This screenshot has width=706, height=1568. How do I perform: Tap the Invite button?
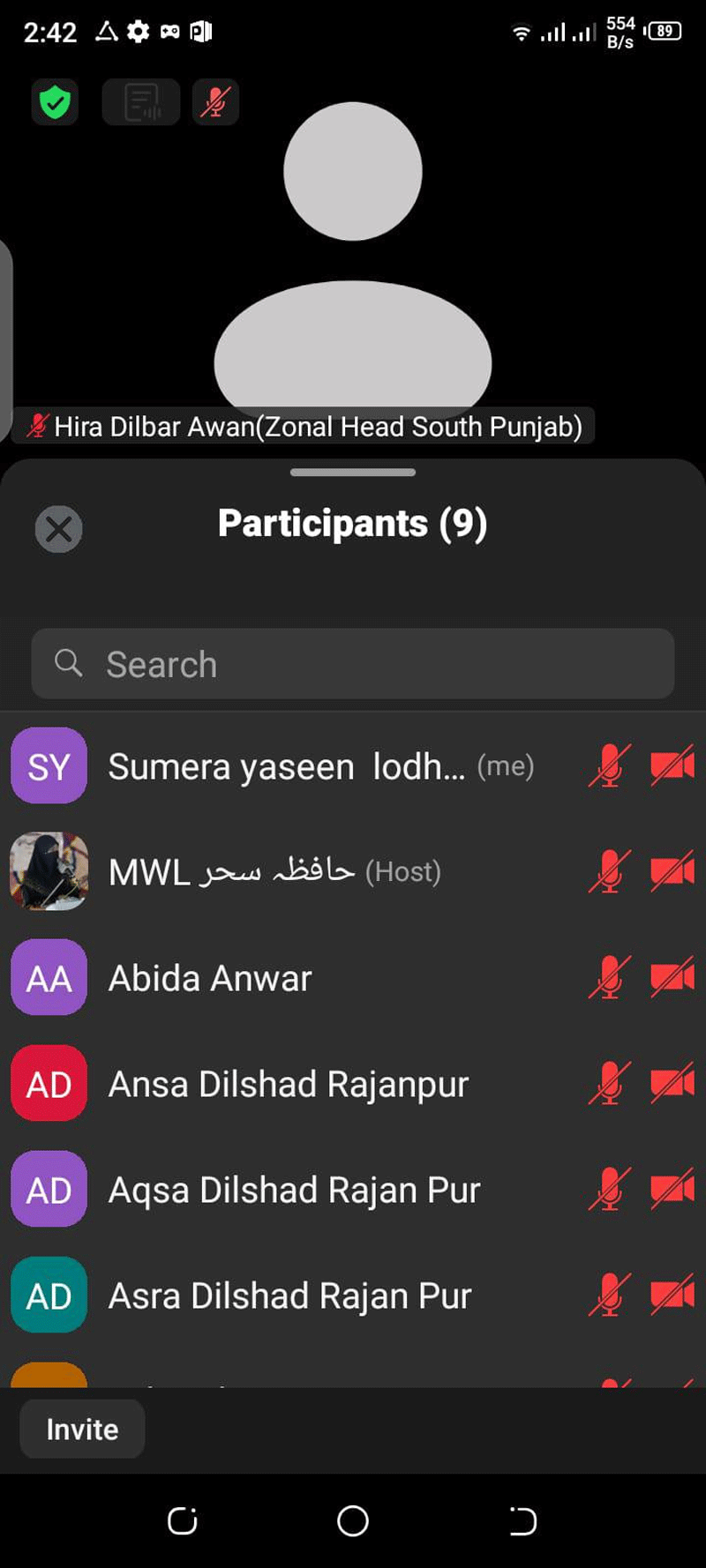(x=81, y=1429)
